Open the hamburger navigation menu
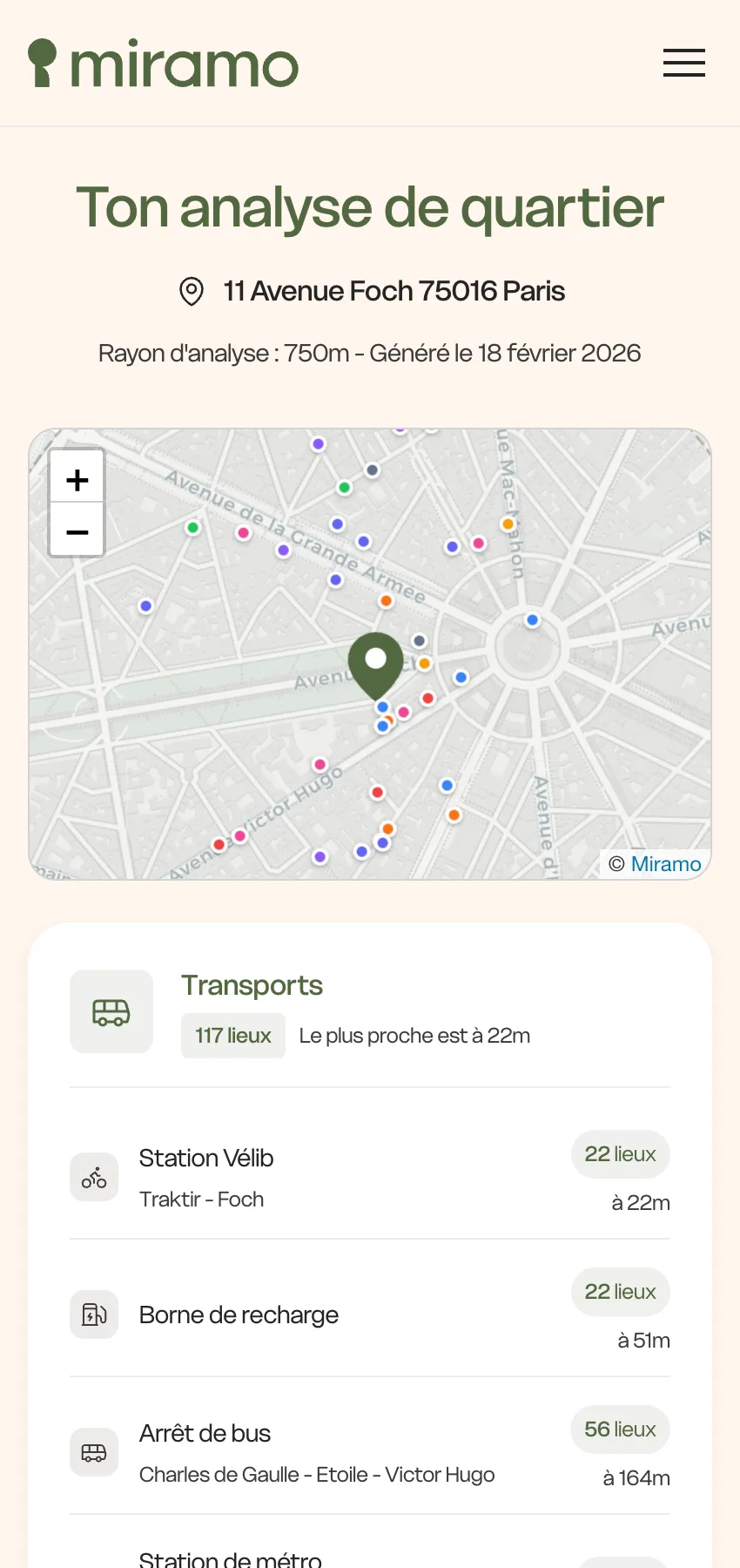This screenshot has width=740, height=1568. 684,63
